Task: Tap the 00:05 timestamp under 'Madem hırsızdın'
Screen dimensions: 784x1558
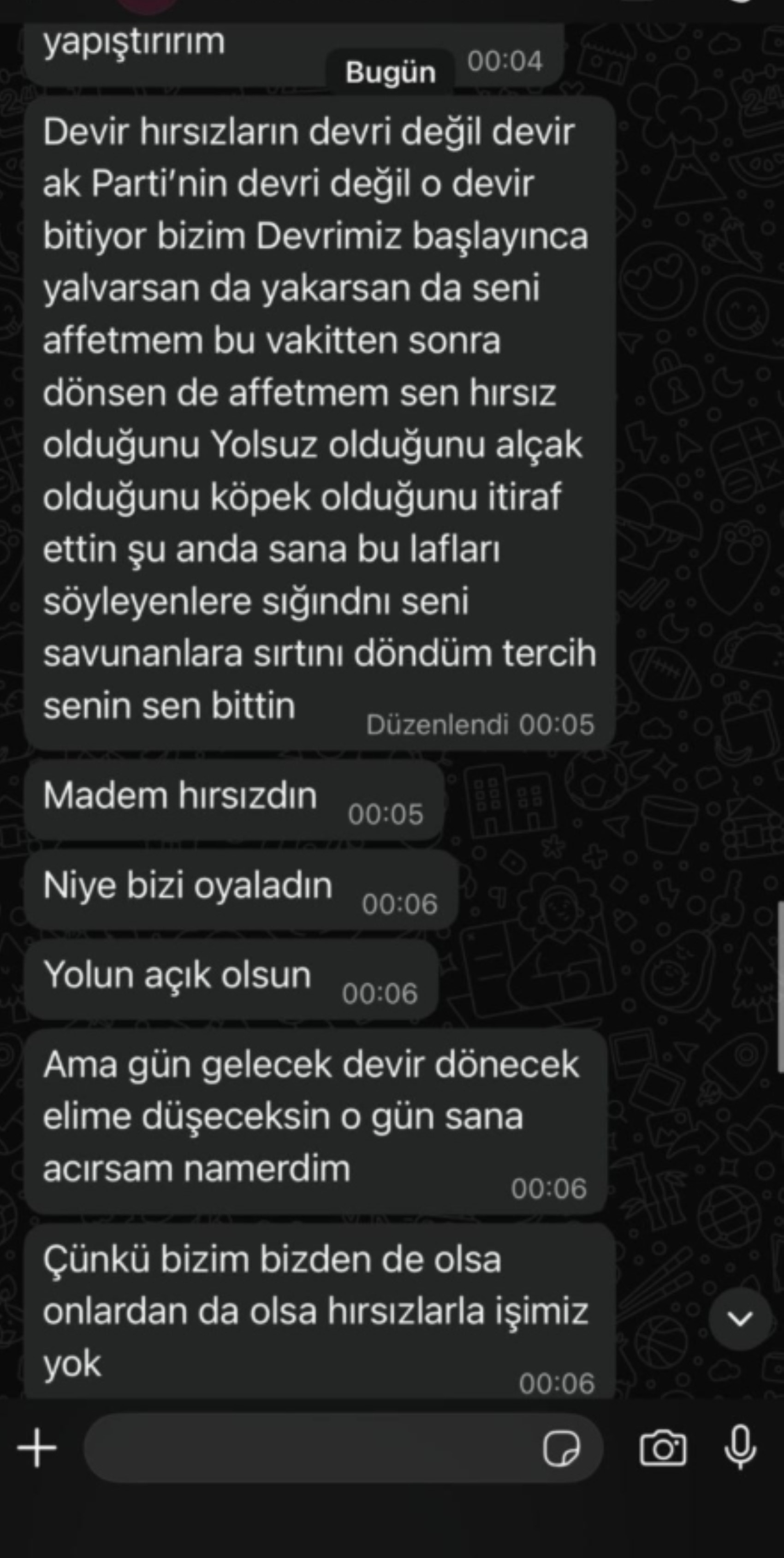Action: click(x=387, y=815)
